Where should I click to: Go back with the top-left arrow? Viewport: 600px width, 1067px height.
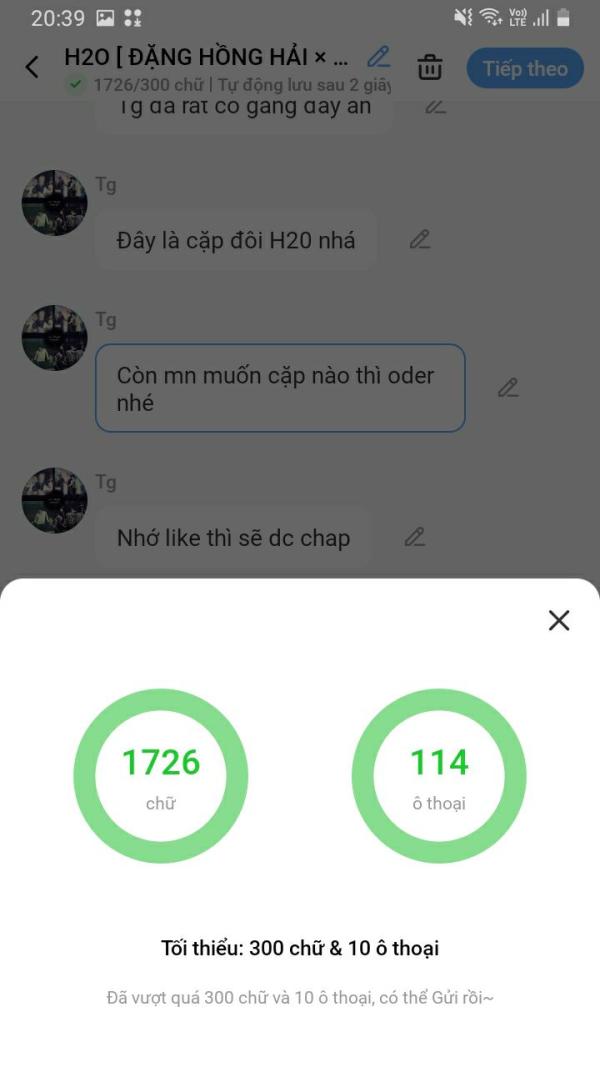[x=32, y=67]
